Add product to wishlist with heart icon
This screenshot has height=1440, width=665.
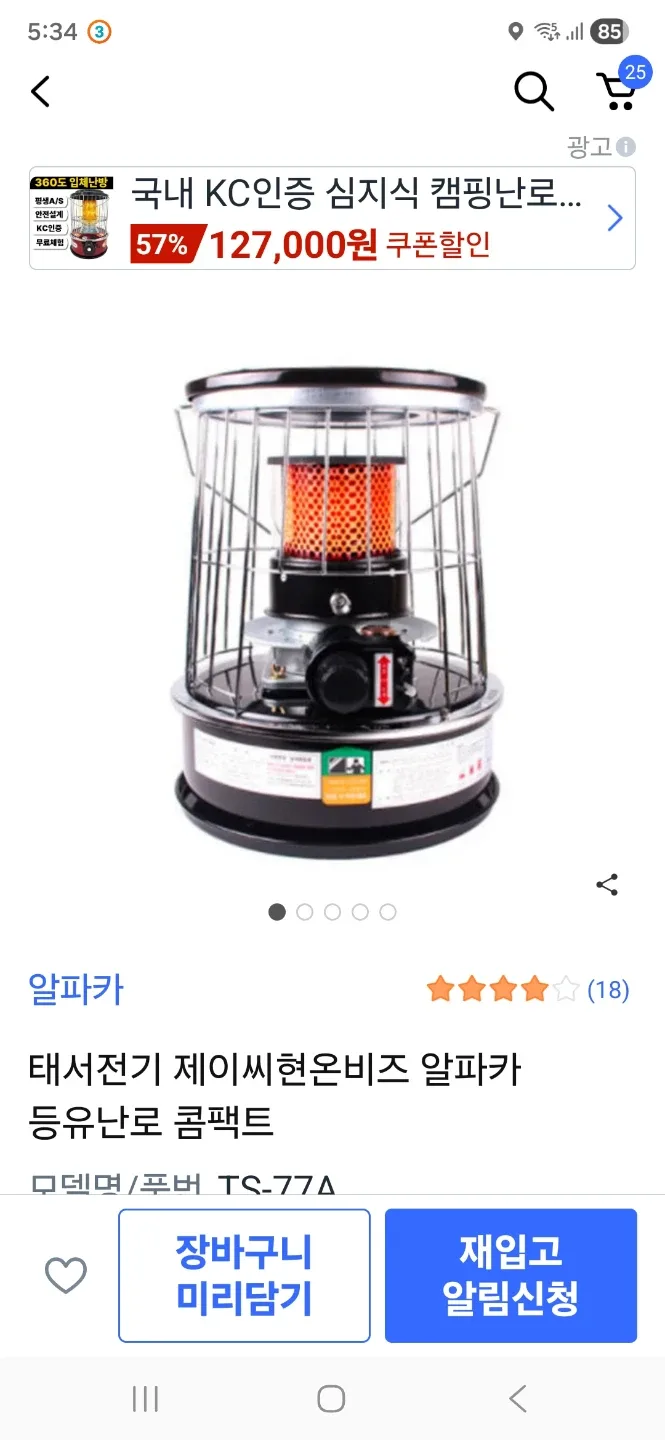pyautogui.click(x=66, y=1276)
